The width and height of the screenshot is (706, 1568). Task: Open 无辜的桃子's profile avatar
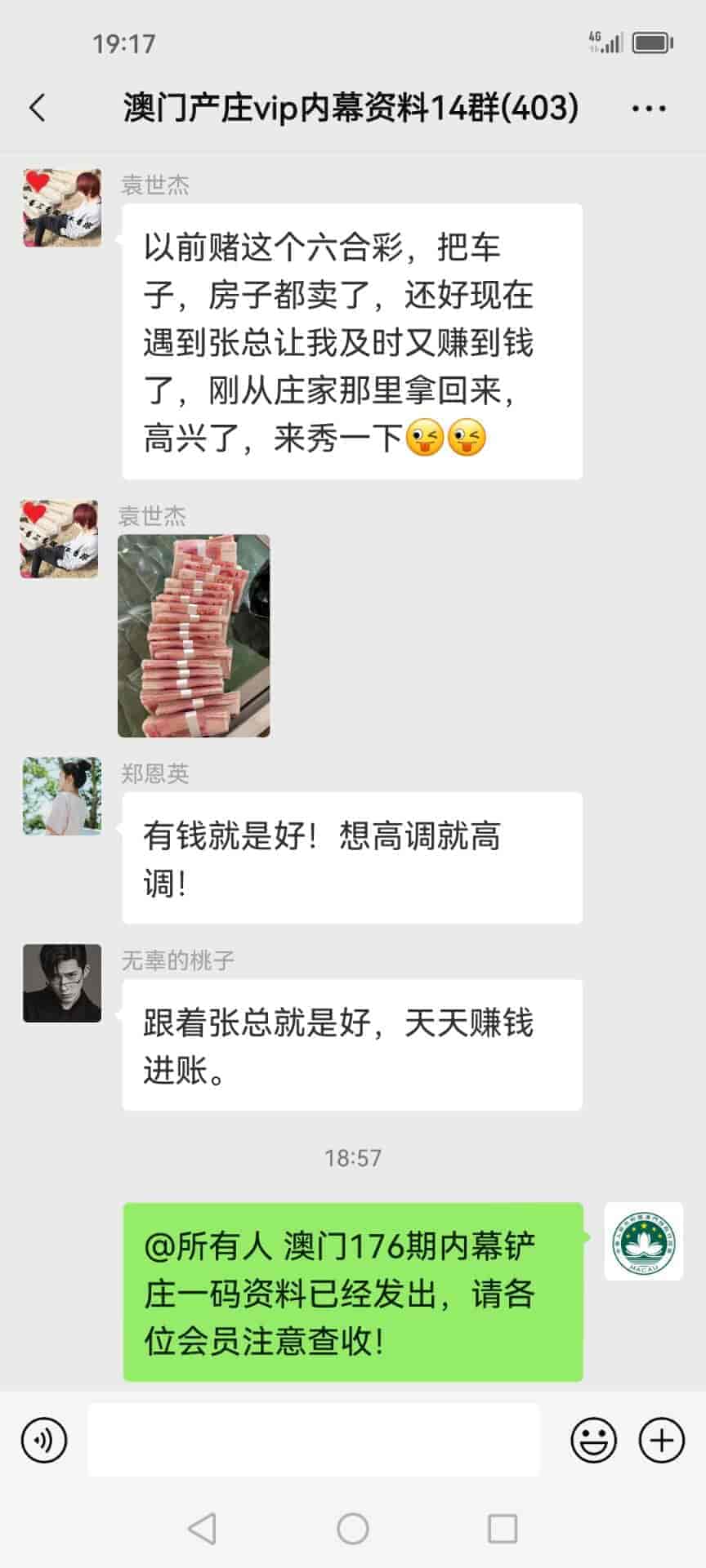[x=62, y=983]
